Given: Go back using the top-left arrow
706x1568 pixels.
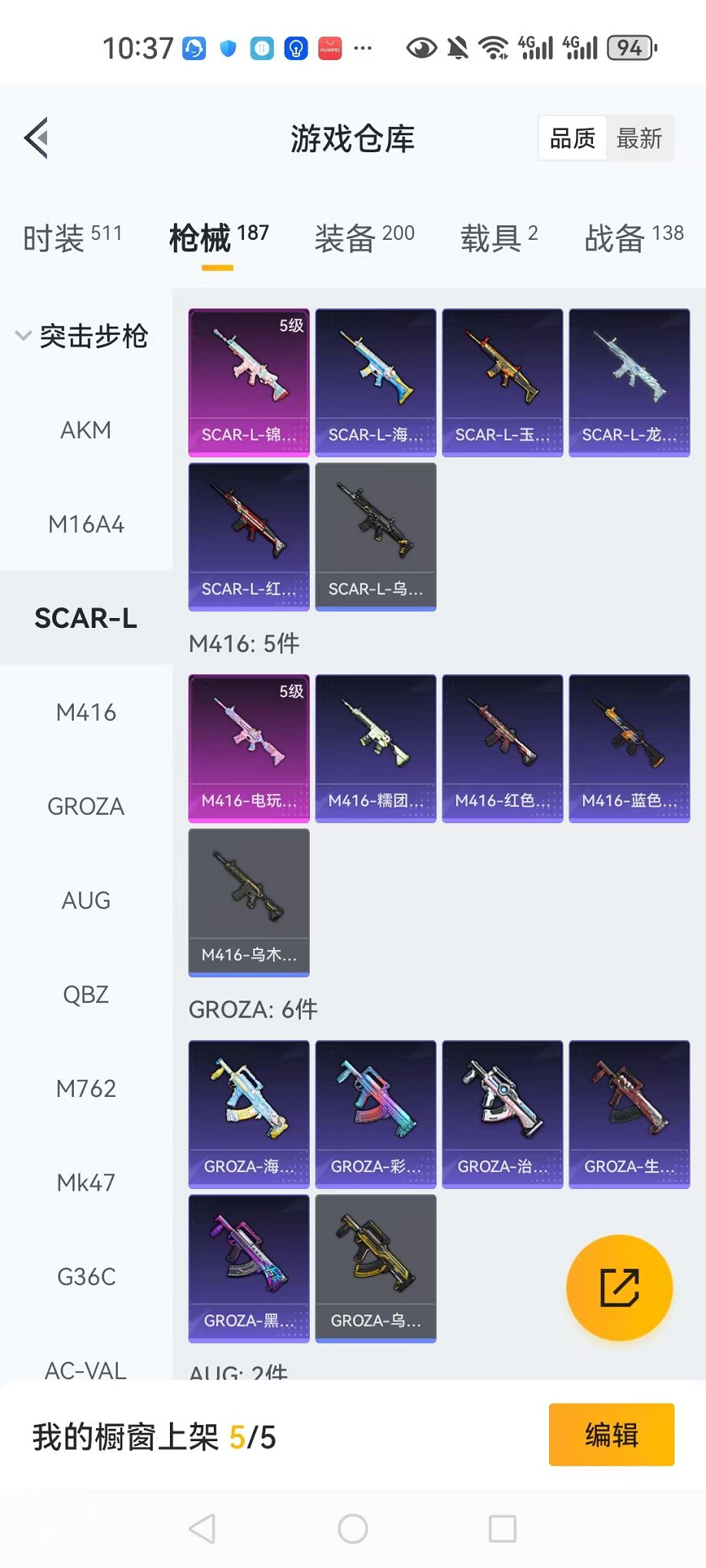Looking at the screenshot, I should tap(37, 138).
